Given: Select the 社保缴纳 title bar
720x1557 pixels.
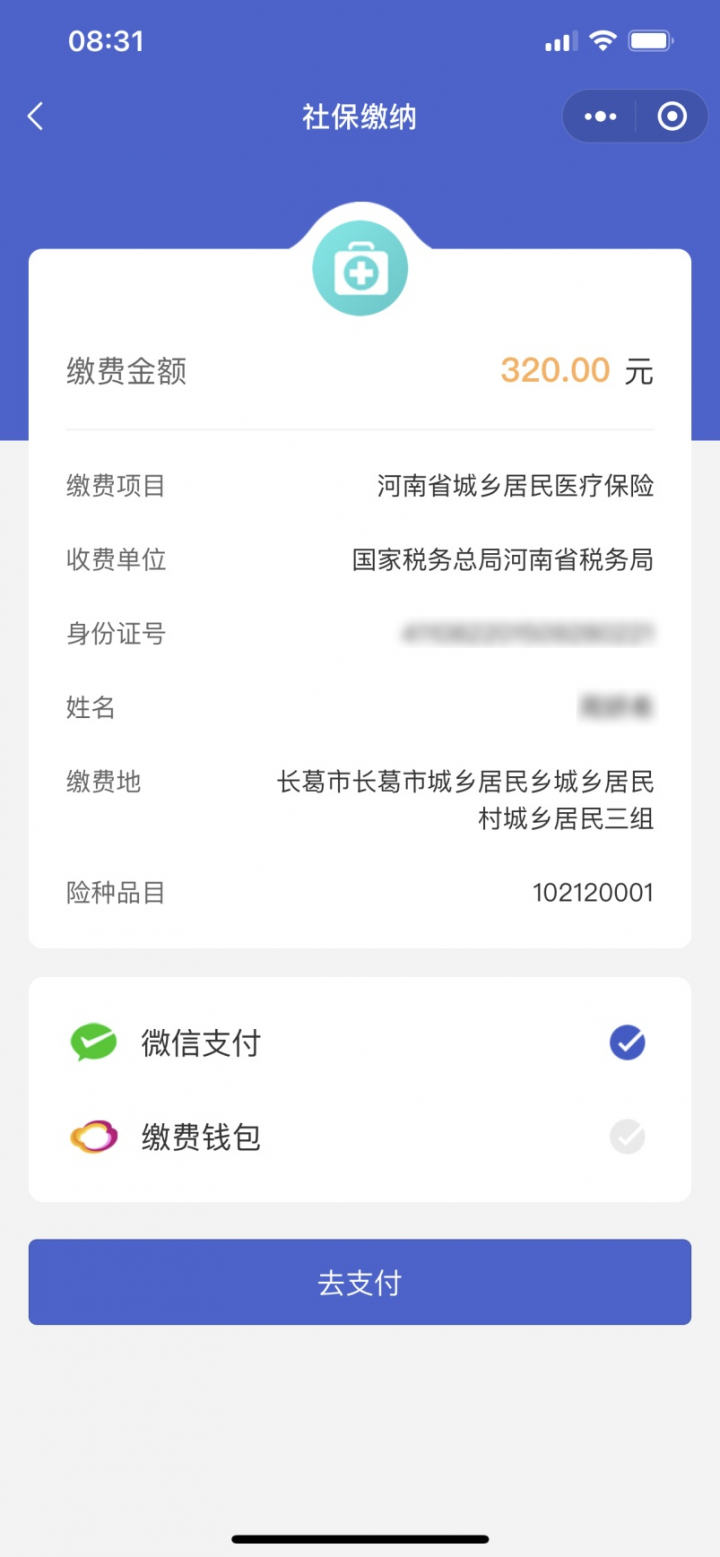Looking at the screenshot, I should (x=360, y=116).
